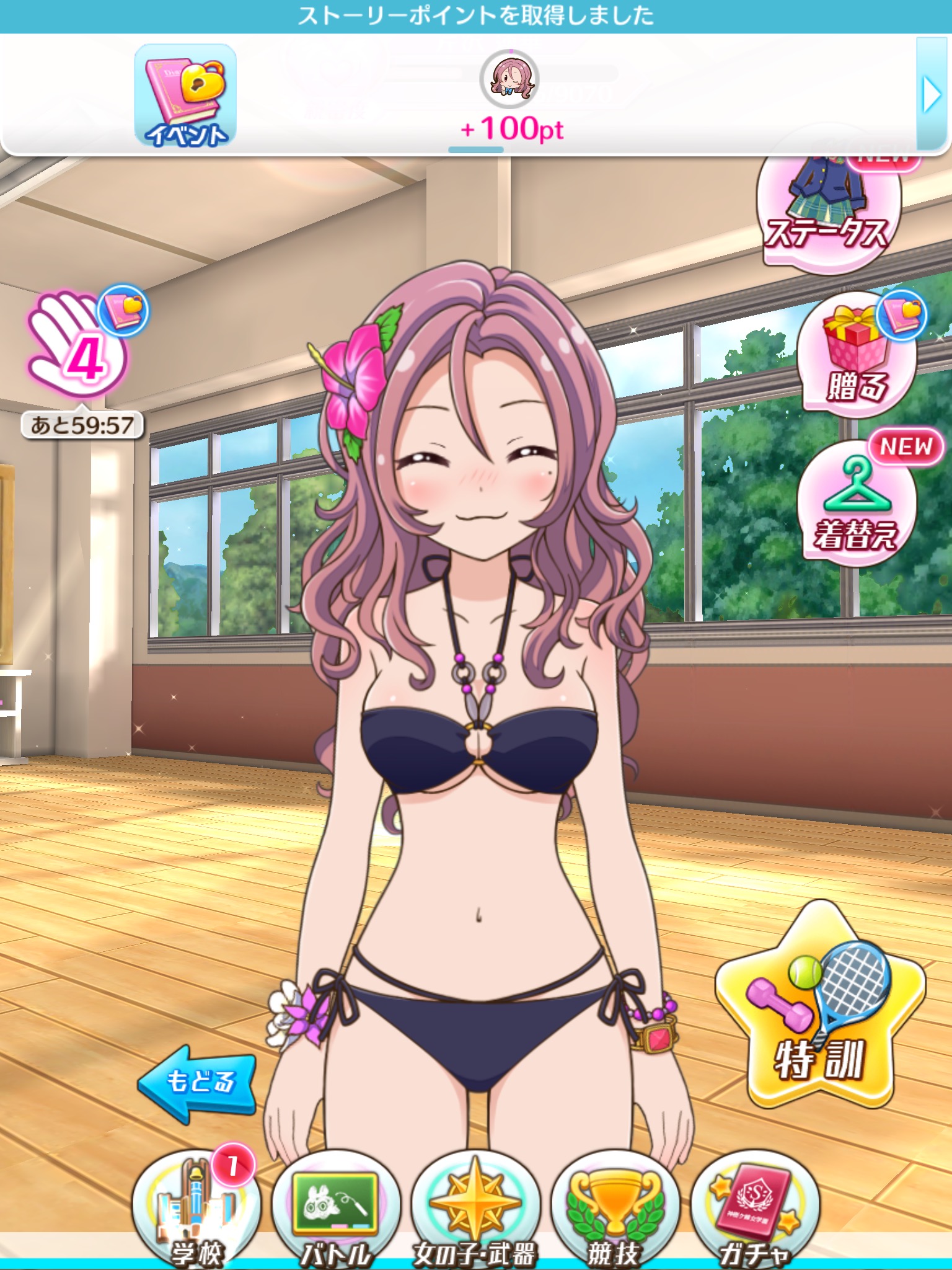Open the バトル tab
952x1270 pixels.
pos(336,1209)
